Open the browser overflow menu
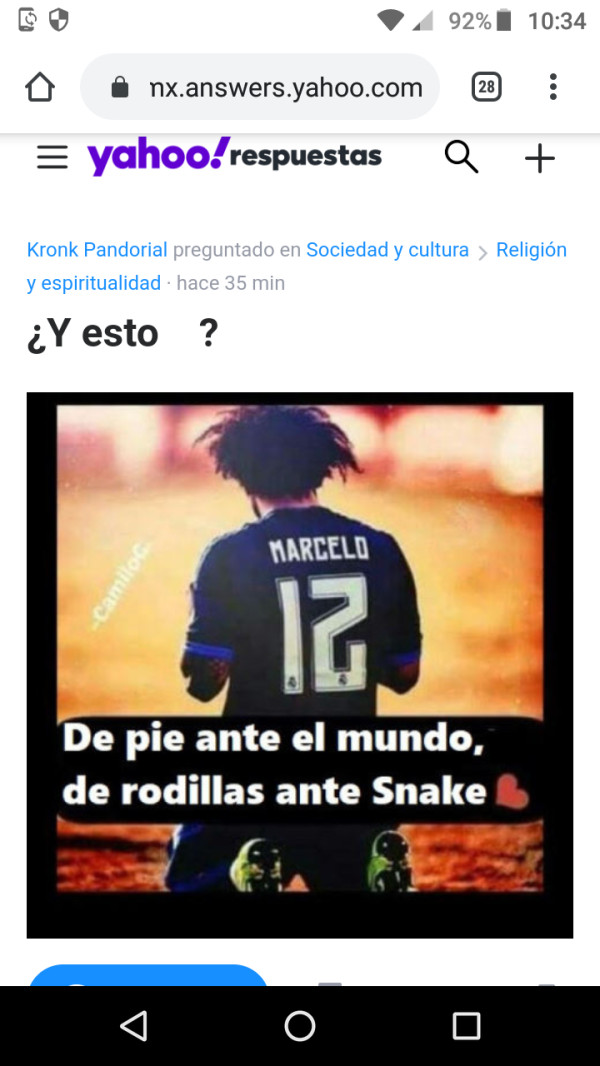Viewport: 600px width, 1066px height. (553, 88)
